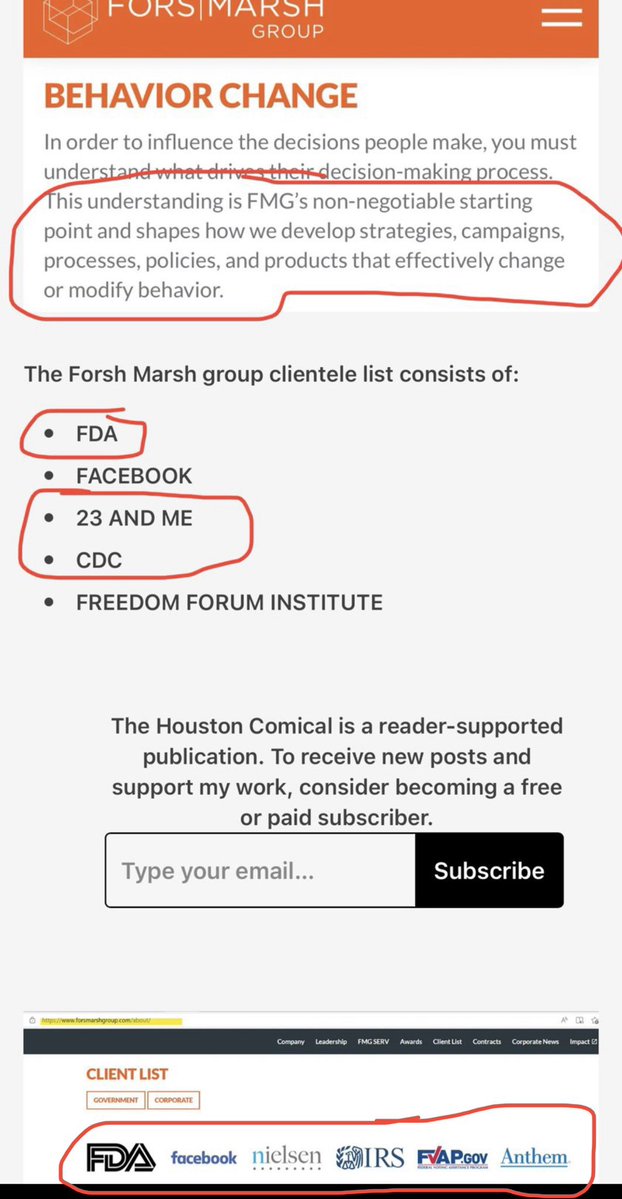The image size is (622, 1199).
Task: Tap the 'Type your email' field
Action: click(x=260, y=871)
